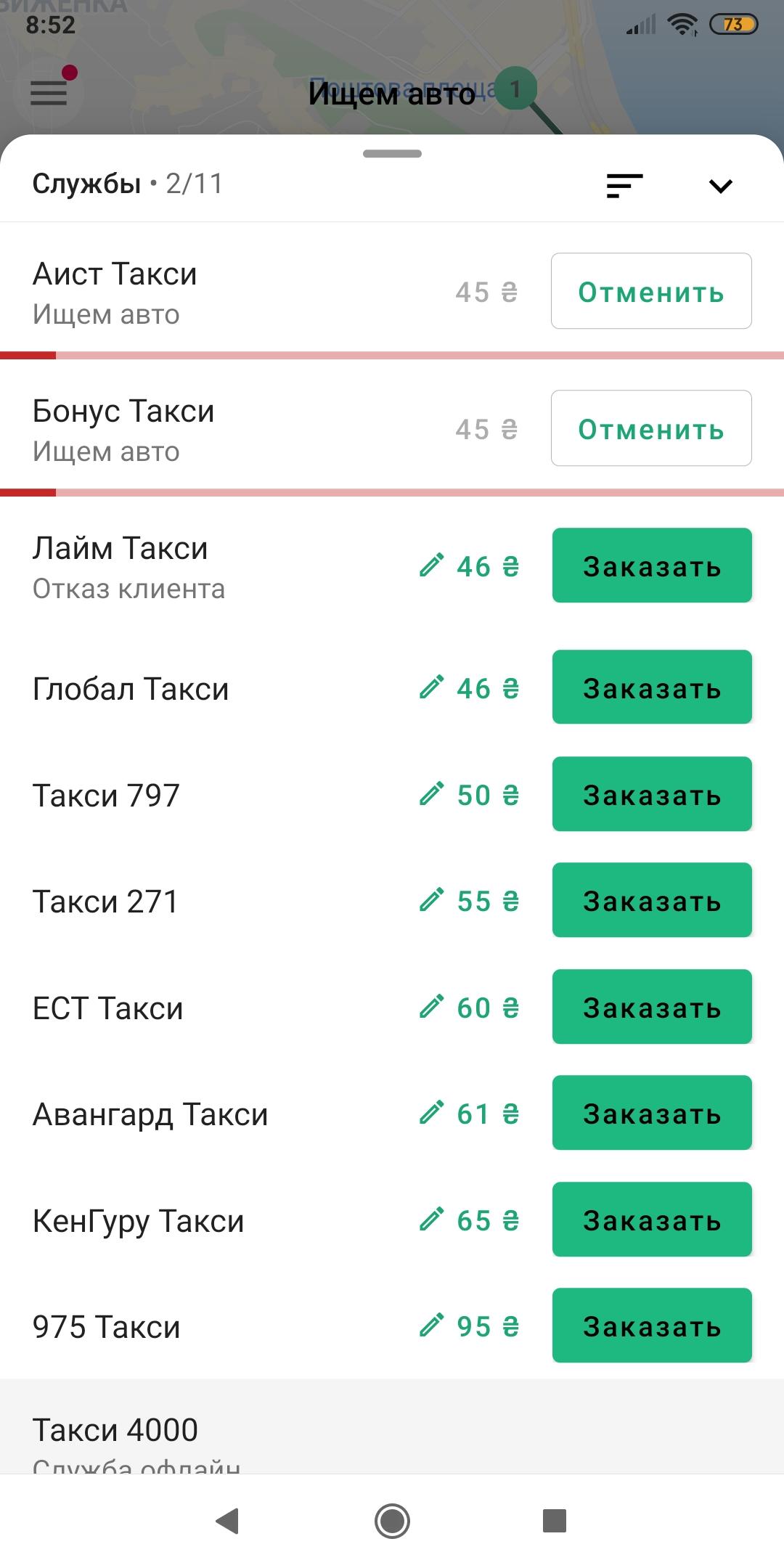Order from Глобал Такси
784x1568 pixels.
point(652,687)
